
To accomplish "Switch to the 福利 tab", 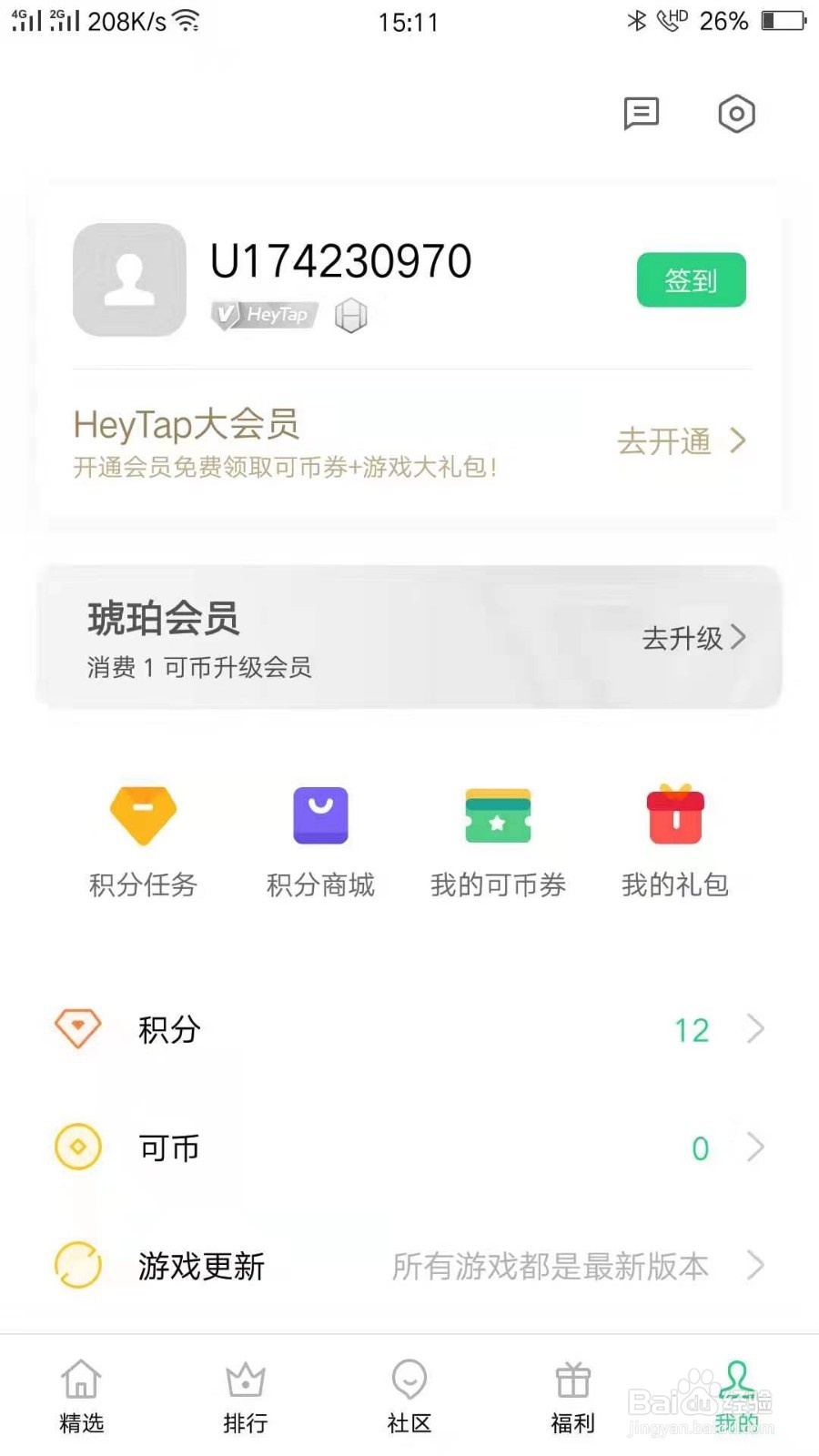I will point(573,1398).
